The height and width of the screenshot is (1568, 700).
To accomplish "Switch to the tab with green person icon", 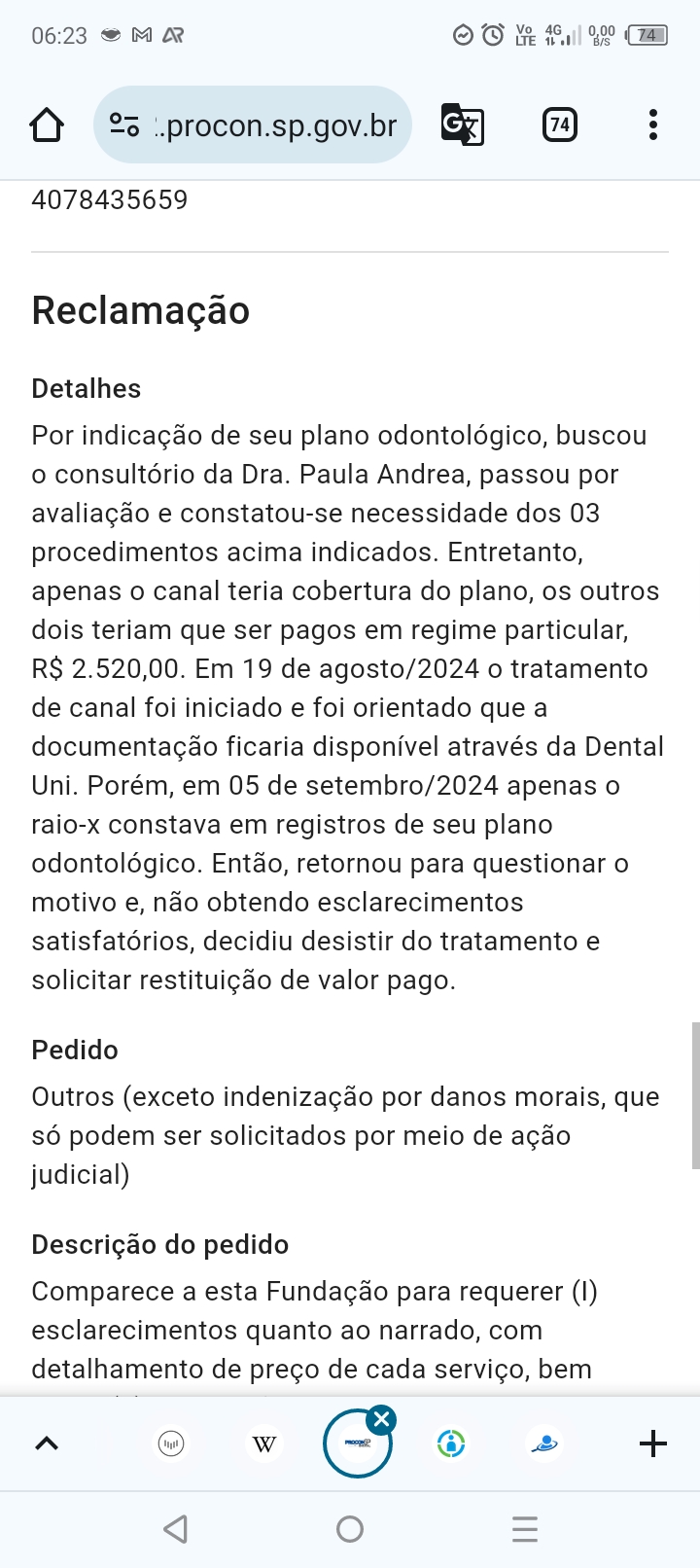I will click(x=451, y=1443).
